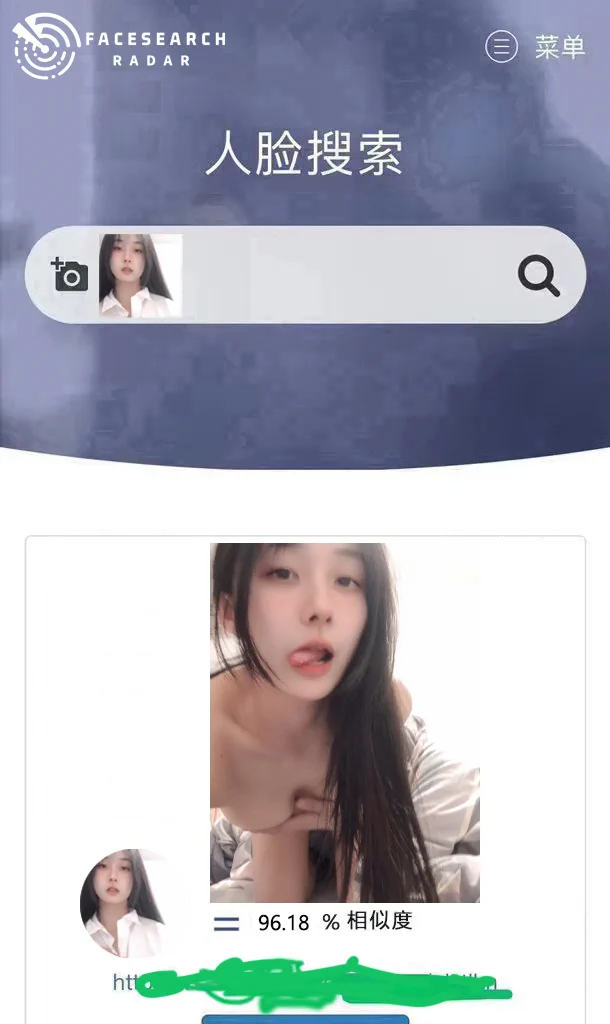The height and width of the screenshot is (1024, 610).
Task: Focus the face search input box
Action: click(x=340, y=275)
